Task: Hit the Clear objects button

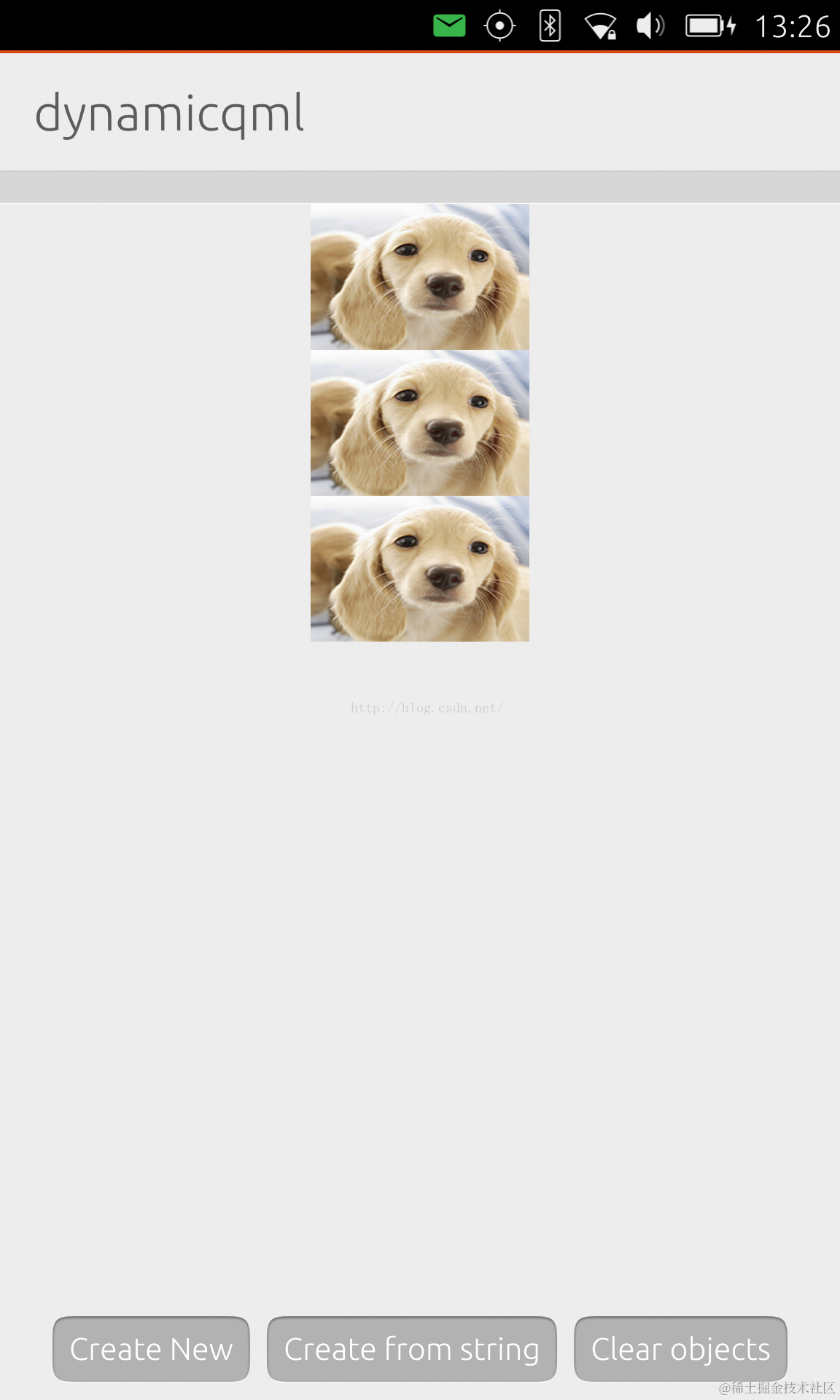Action: click(680, 1349)
